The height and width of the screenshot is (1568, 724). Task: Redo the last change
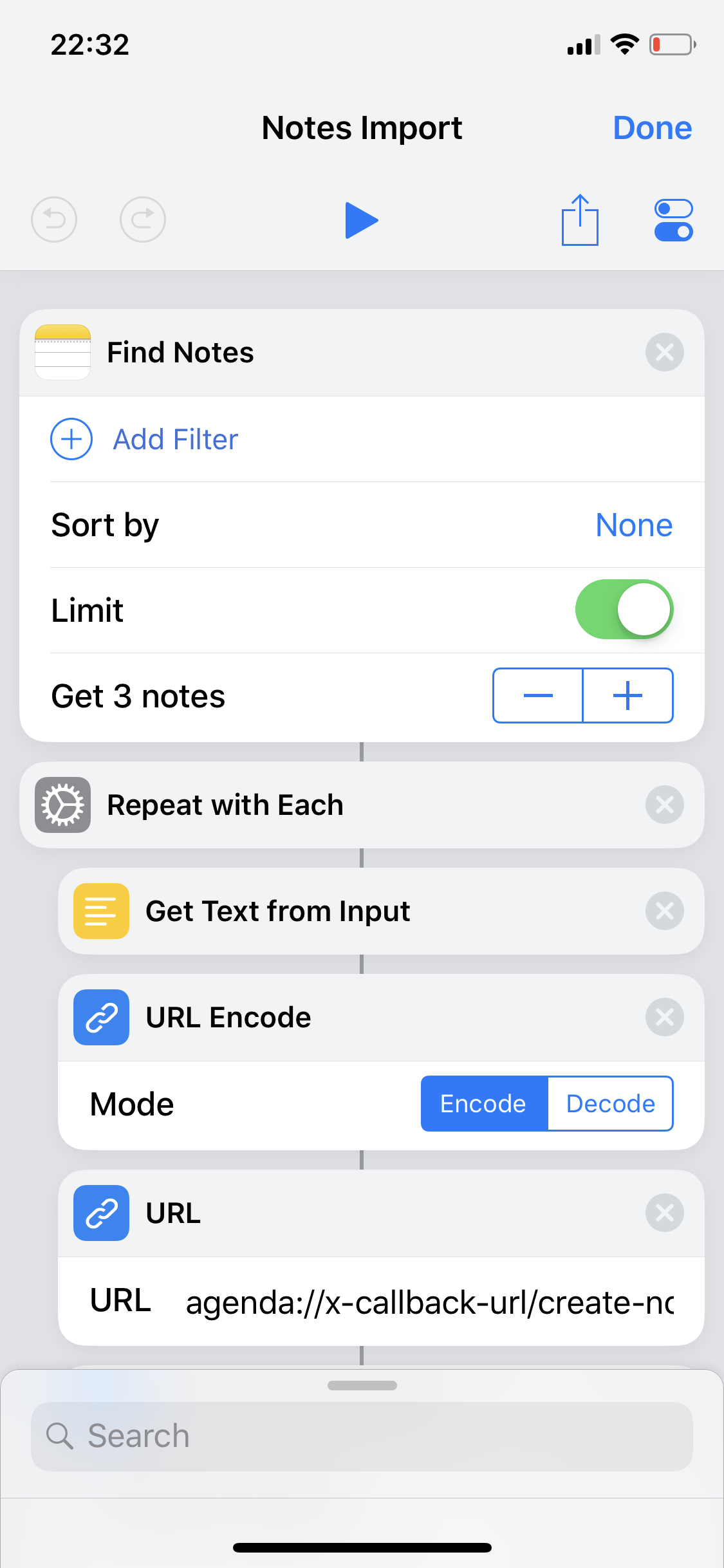[x=143, y=219]
